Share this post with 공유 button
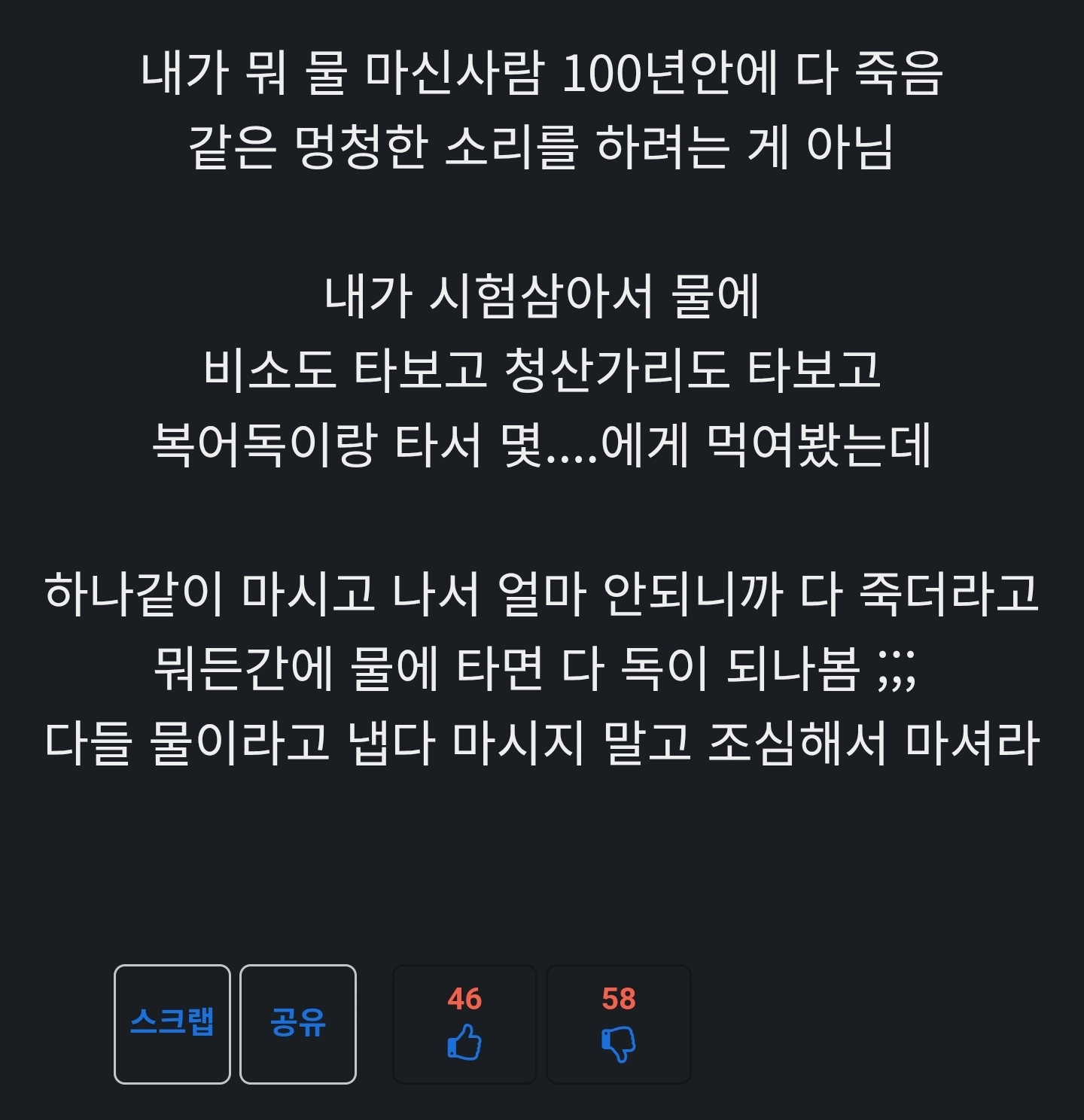The image size is (1084, 1120). coord(297,1024)
